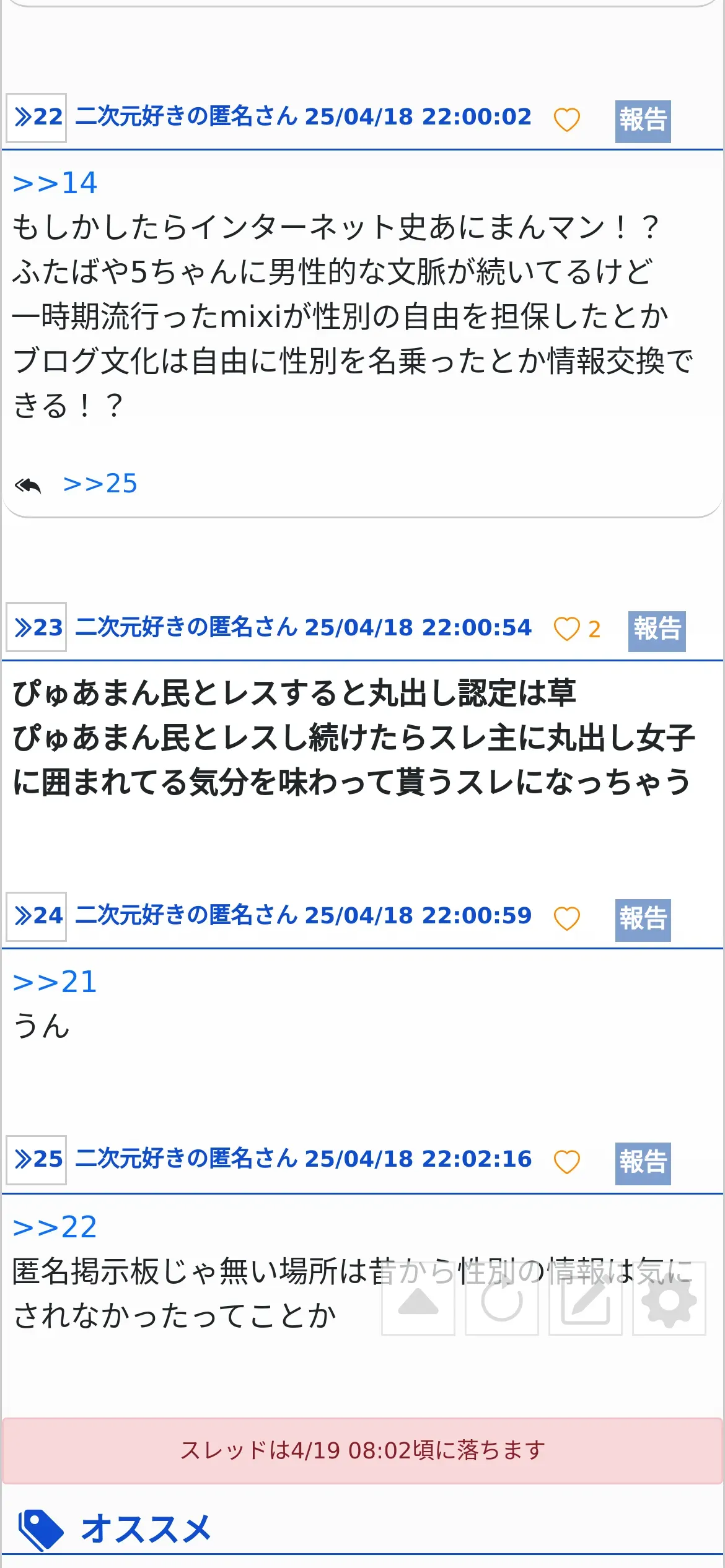Open the >>21 quote link
725x1568 pixels.
click(55, 982)
